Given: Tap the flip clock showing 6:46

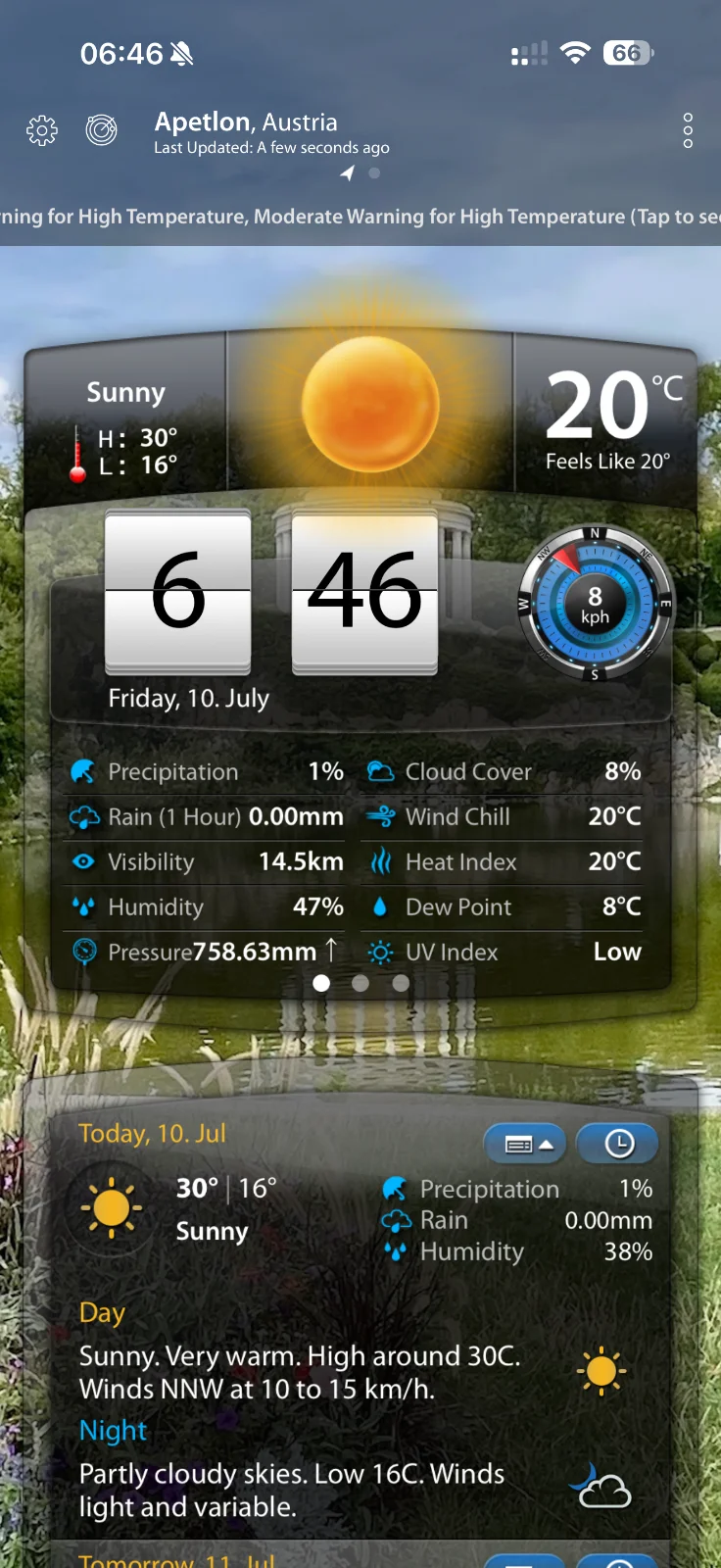Looking at the screenshot, I should (271, 593).
